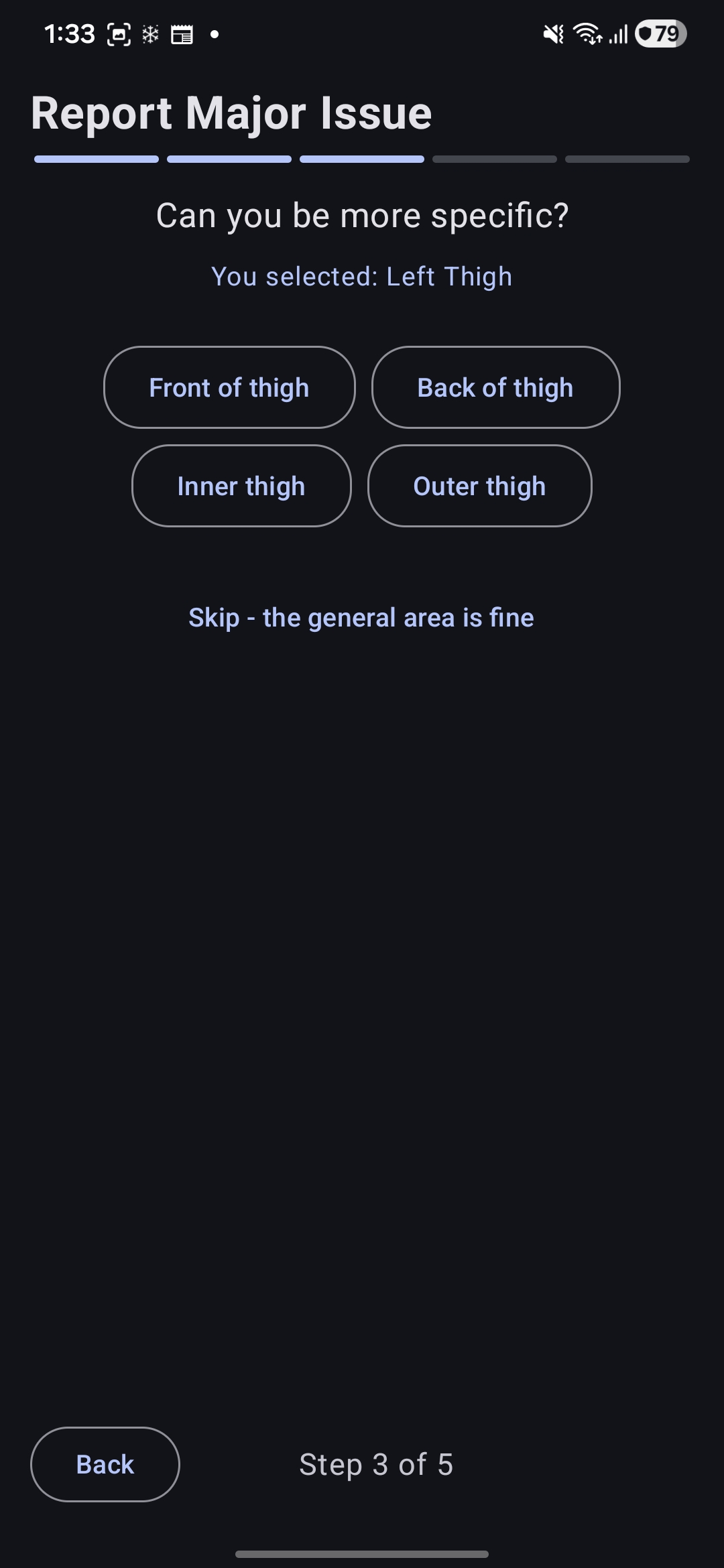
Task: Tap the Report Major Issue title
Action: pyautogui.click(x=231, y=113)
